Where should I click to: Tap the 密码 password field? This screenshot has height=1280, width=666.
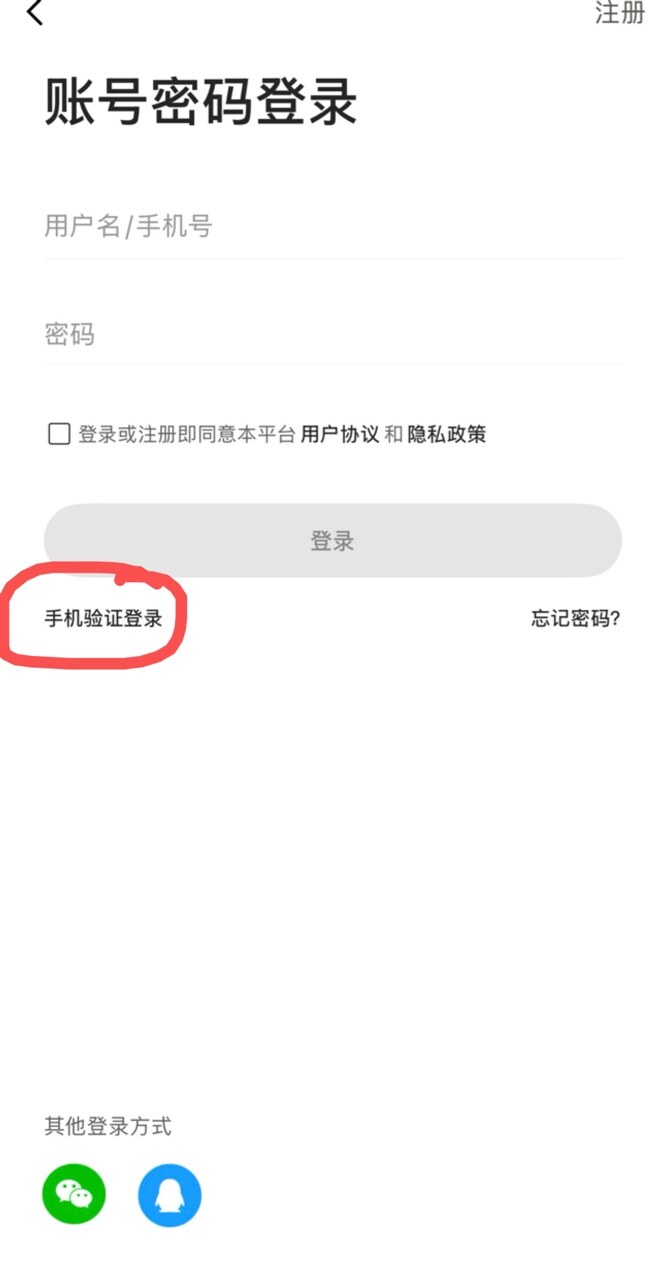click(332, 334)
